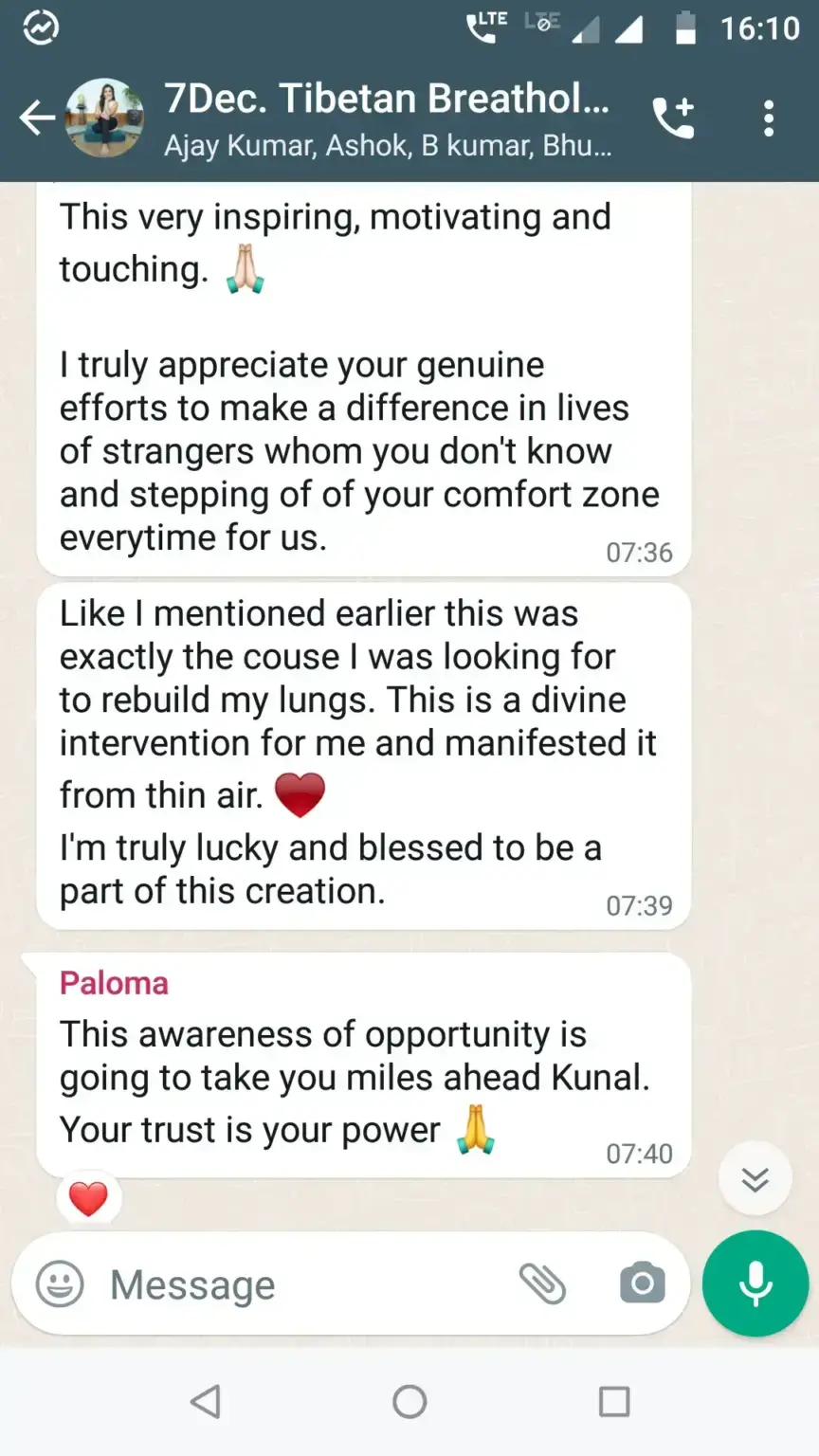Go back to the chat list
The height and width of the screenshot is (1456, 819).
[x=36, y=118]
